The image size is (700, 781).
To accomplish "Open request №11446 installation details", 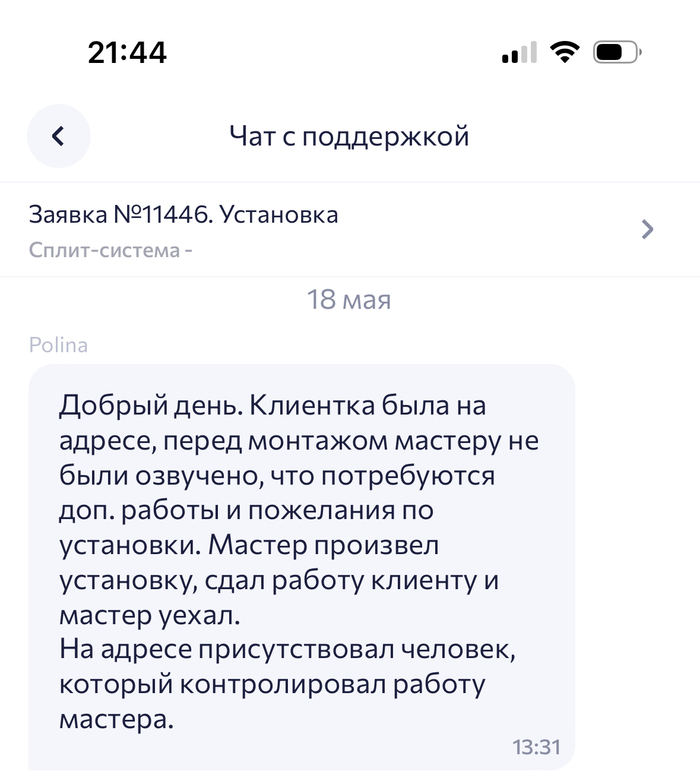I will (646, 229).
